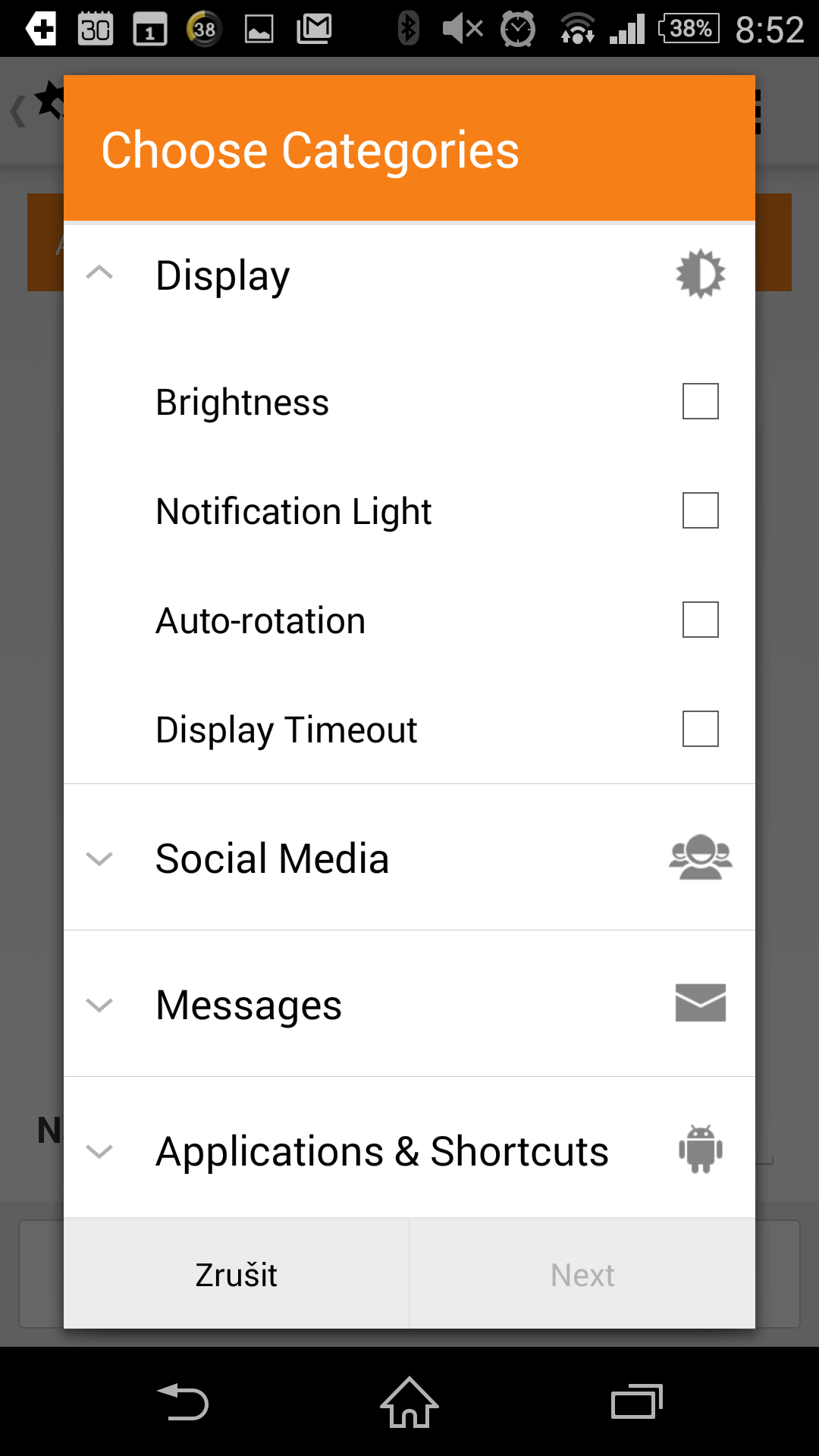This screenshot has width=819, height=1456.
Task: Select the Notification Light checkbox
Action: pyautogui.click(x=700, y=510)
